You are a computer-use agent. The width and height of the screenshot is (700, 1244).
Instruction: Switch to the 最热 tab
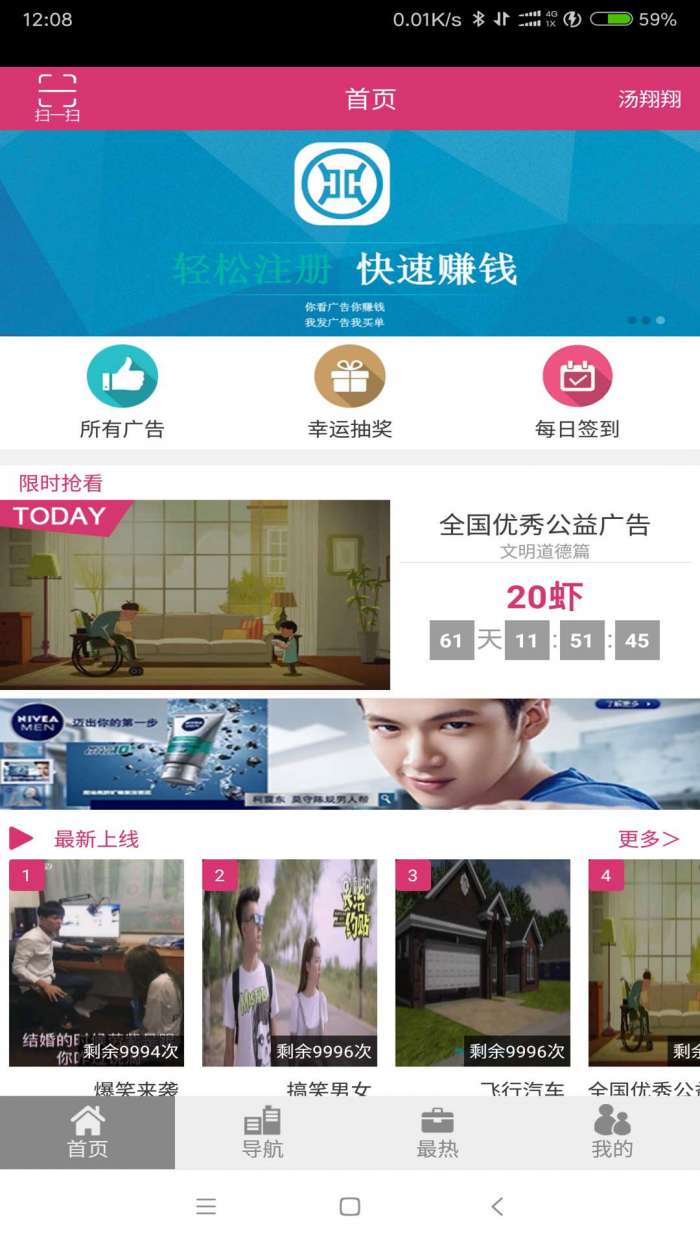437,1133
